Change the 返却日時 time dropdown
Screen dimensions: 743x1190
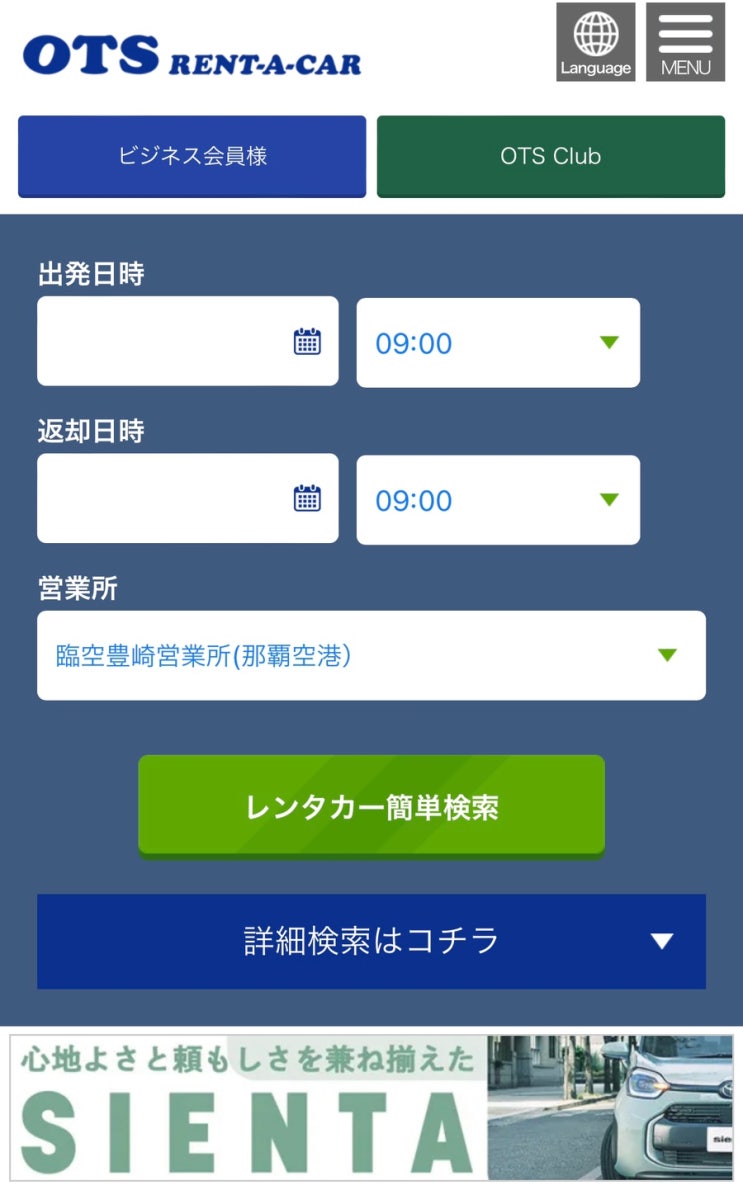point(498,500)
